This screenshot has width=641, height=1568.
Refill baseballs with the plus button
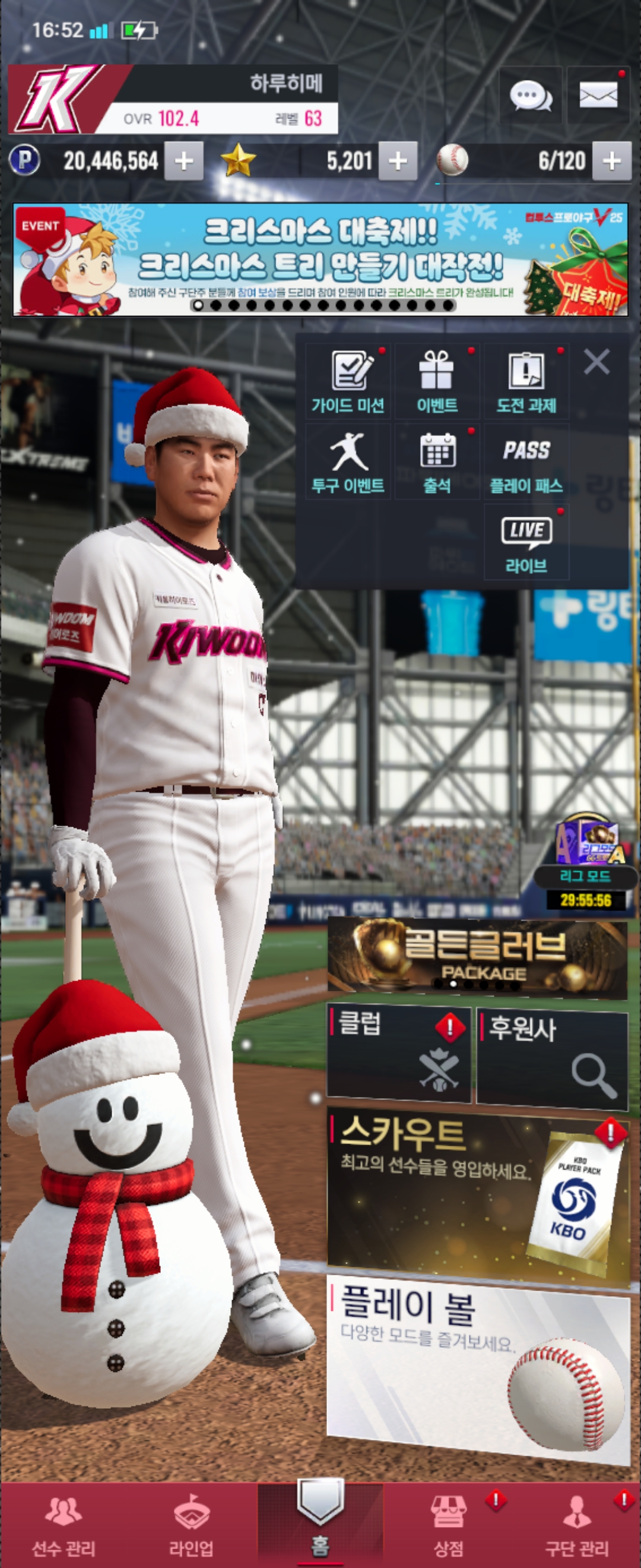pos(611,162)
